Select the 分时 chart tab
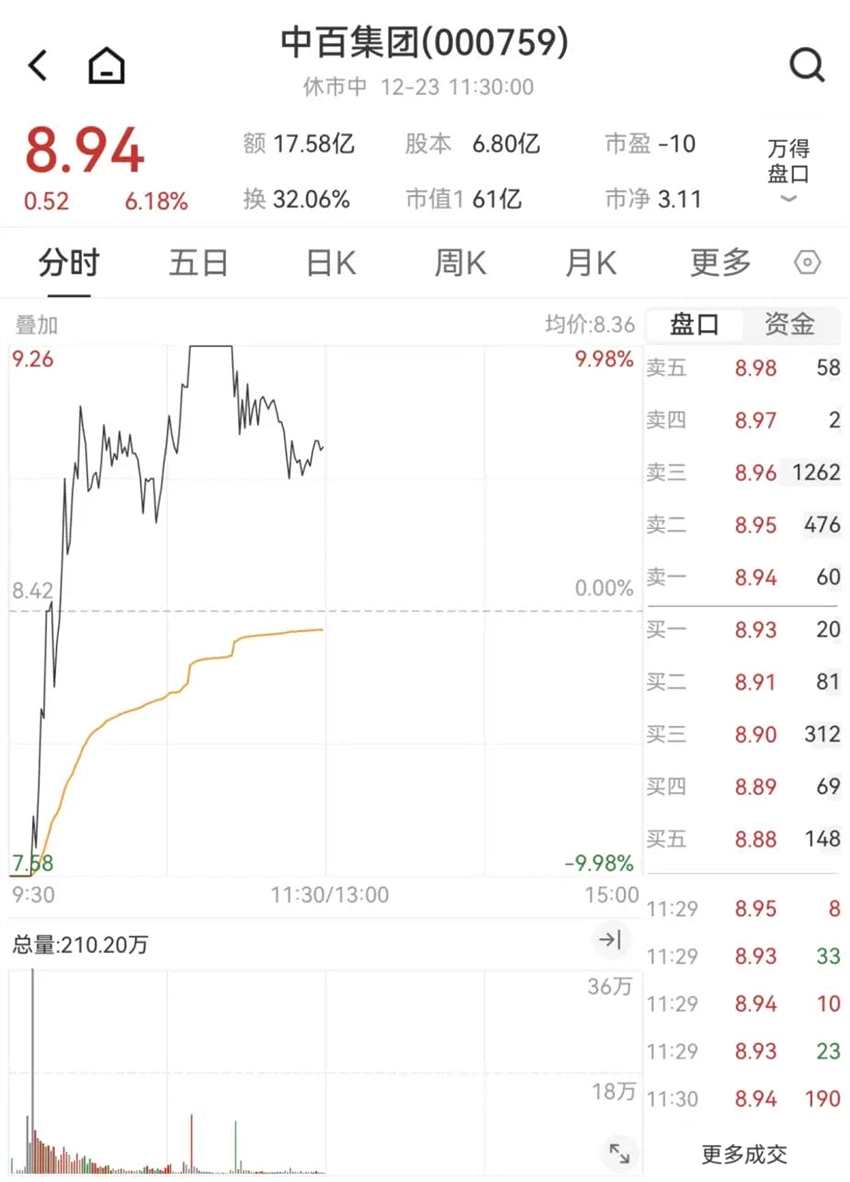The image size is (850, 1182). tap(69, 264)
